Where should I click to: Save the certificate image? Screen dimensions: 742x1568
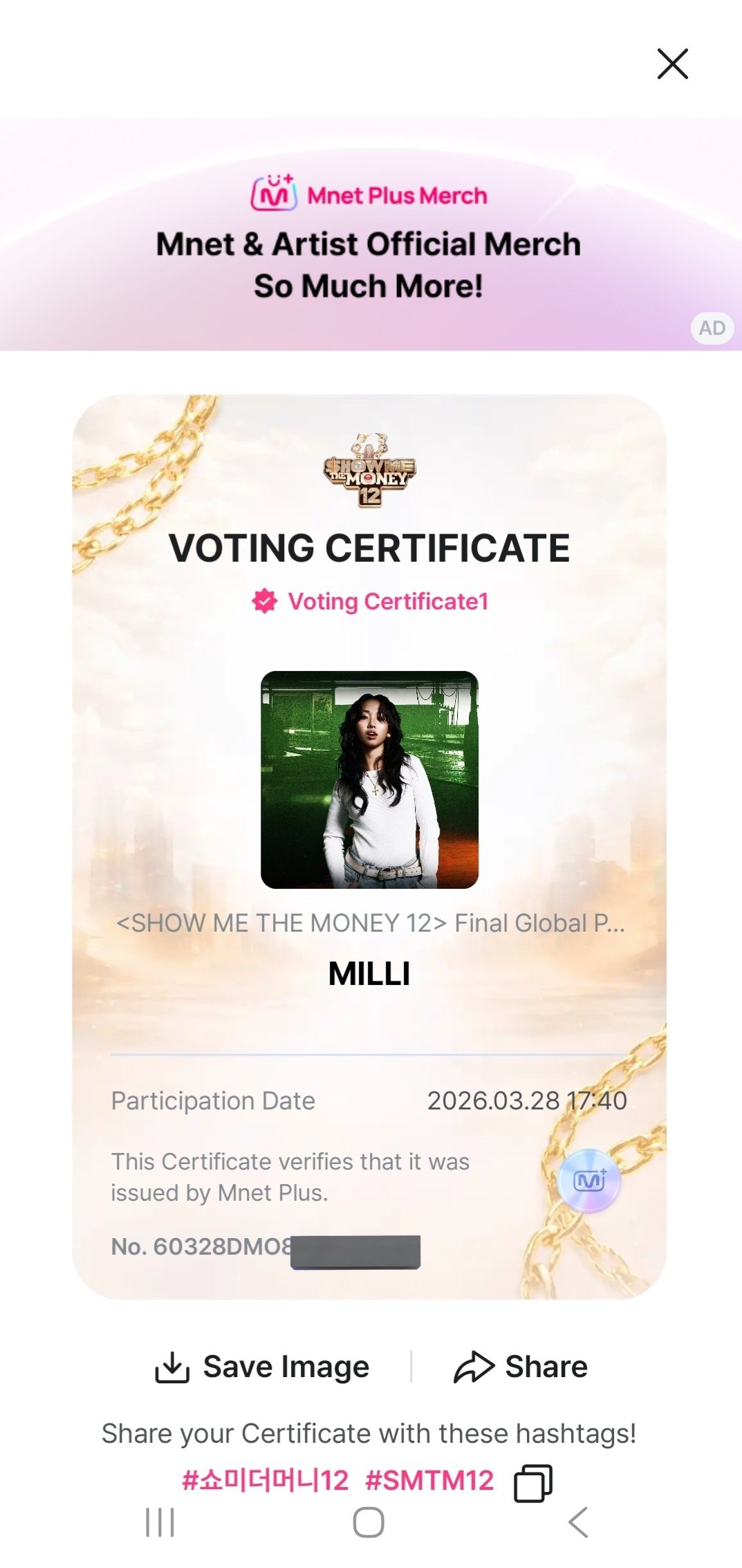tap(263, 1367)
